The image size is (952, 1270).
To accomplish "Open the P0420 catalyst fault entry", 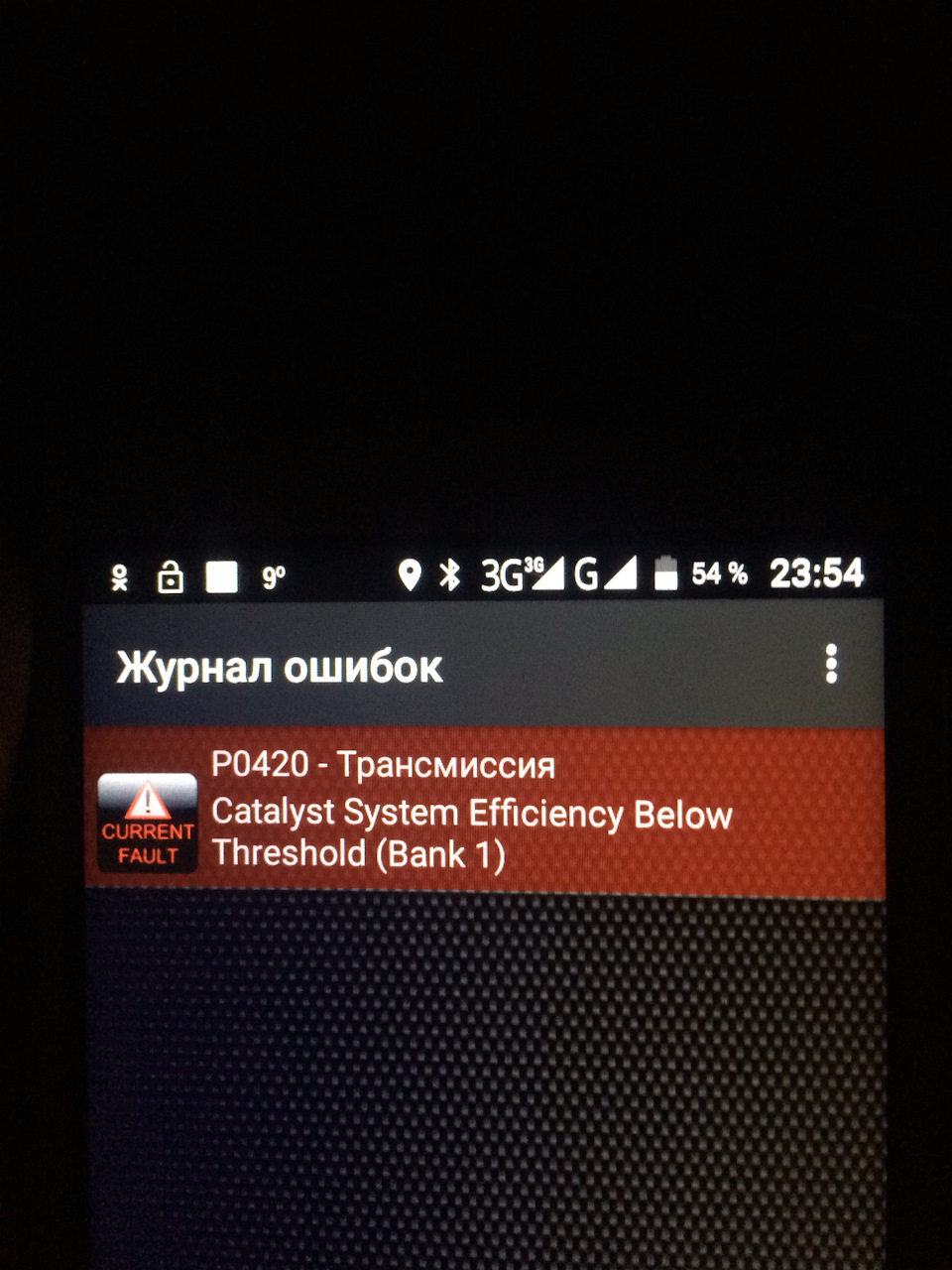I will pyautogui.click(x=484, y=812).
